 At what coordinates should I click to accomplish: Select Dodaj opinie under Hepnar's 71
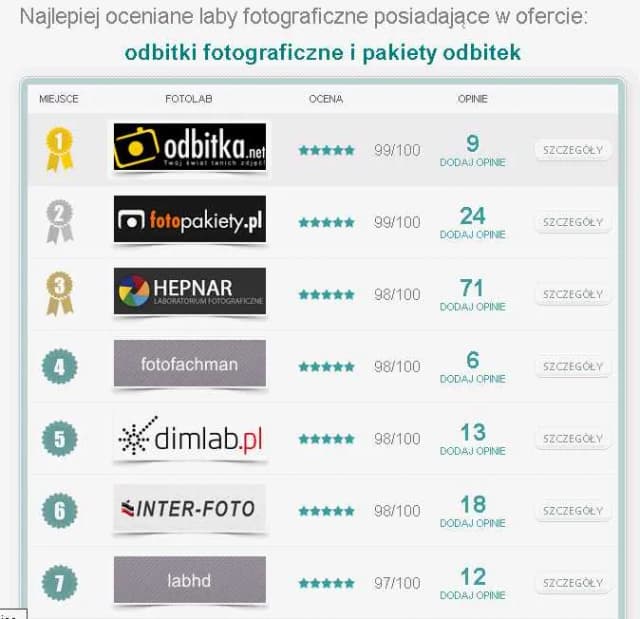point(472,307)
